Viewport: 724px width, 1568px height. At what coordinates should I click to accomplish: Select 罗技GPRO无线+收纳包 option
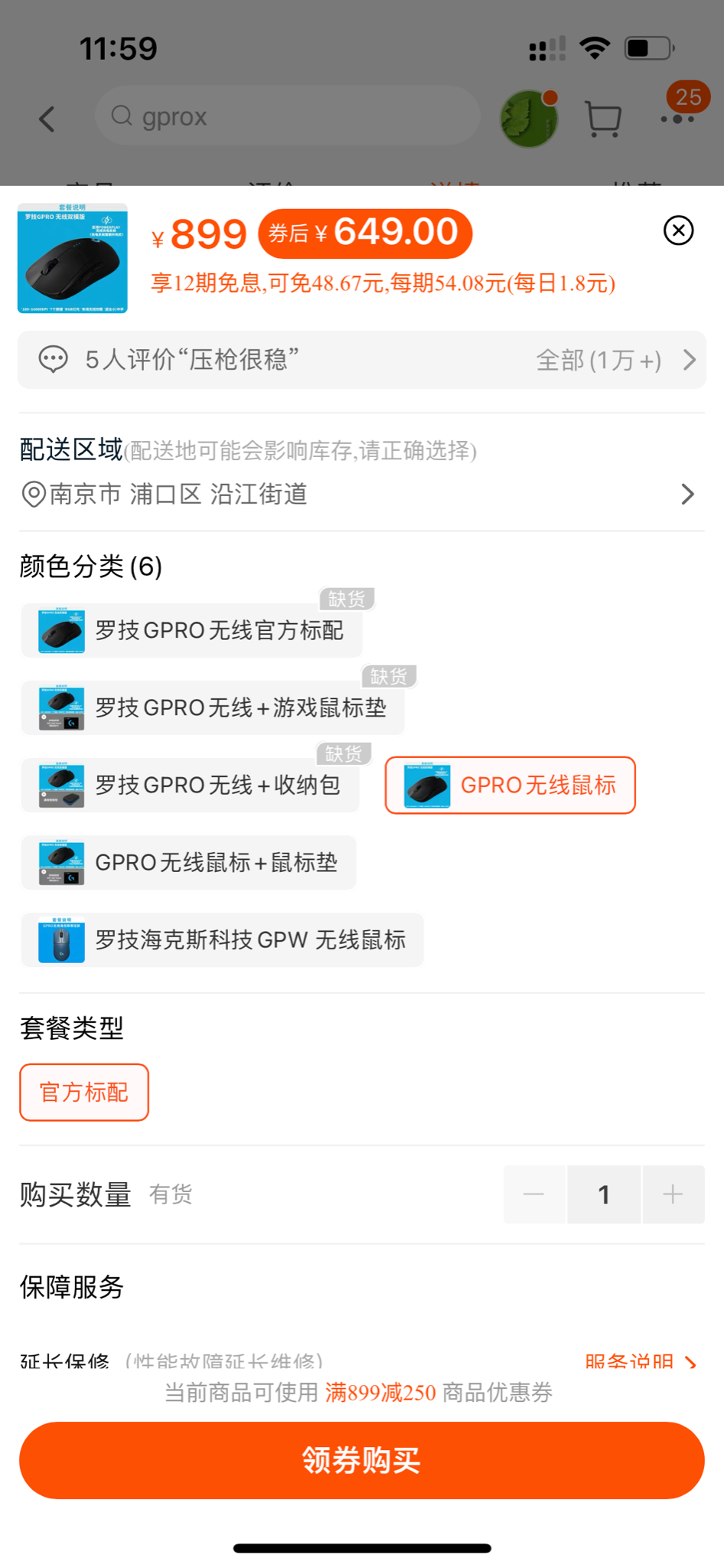tap(190, 786)
